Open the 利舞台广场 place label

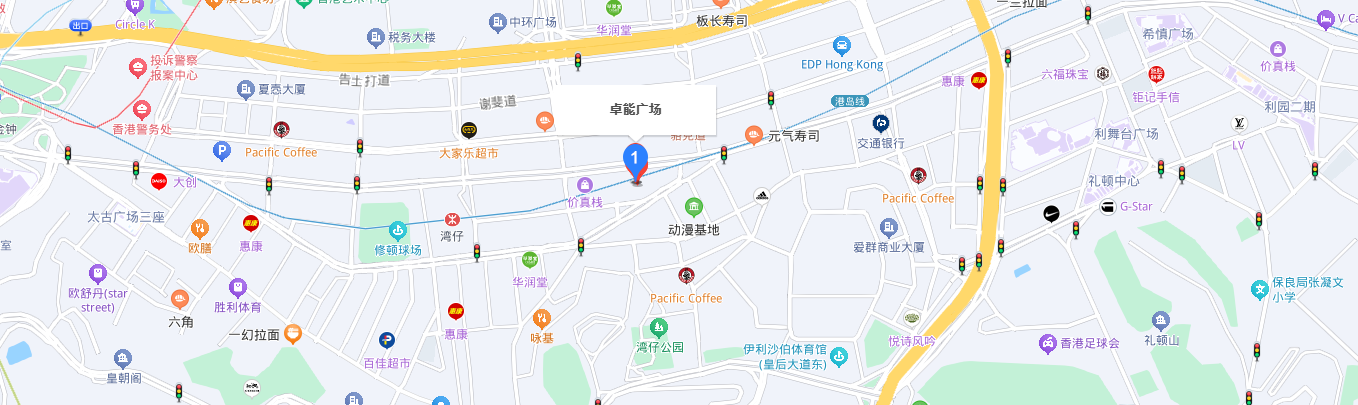[x=1125, y=133]
